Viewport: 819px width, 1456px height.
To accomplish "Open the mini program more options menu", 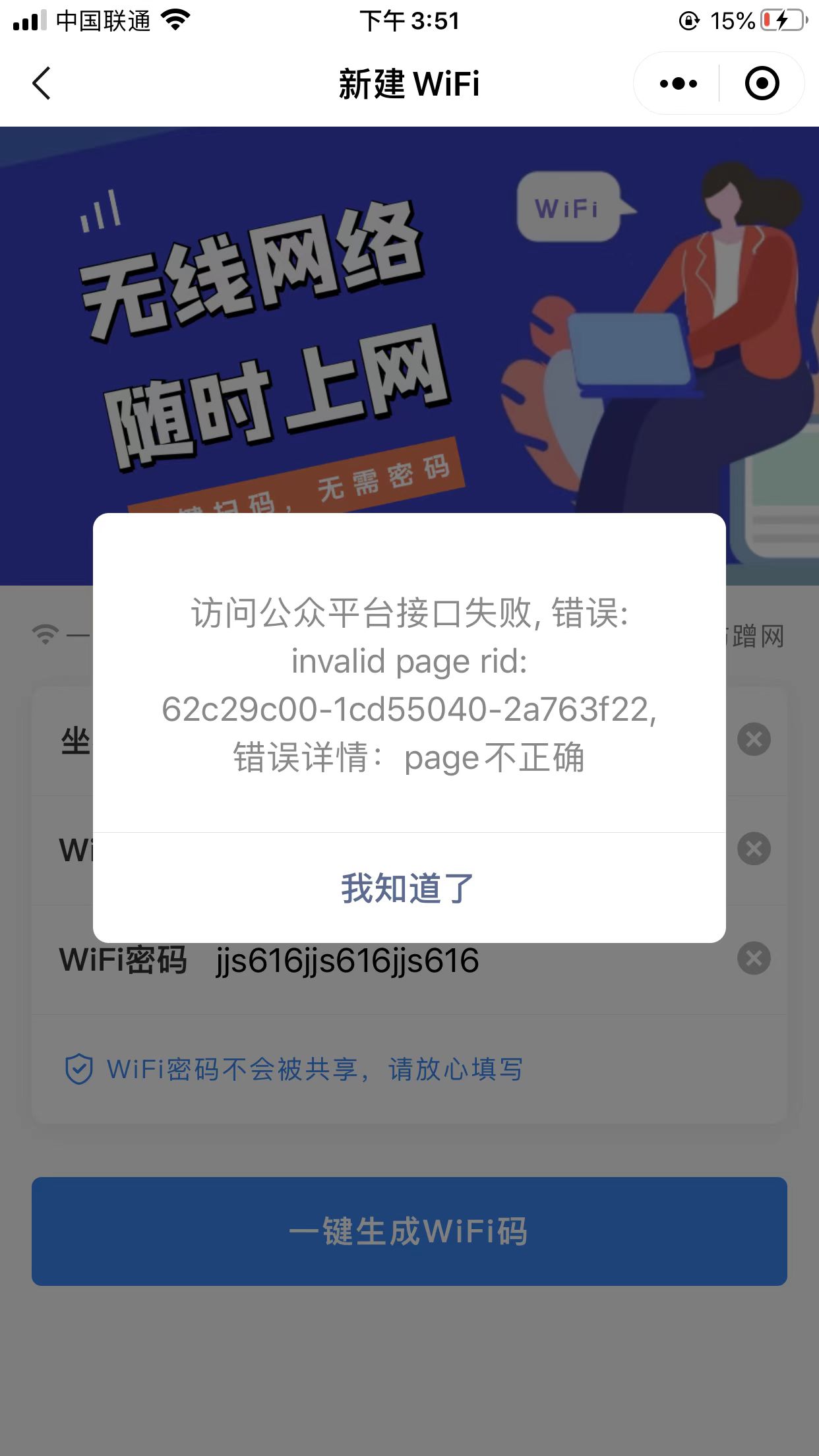I will [x=678, y=84].
